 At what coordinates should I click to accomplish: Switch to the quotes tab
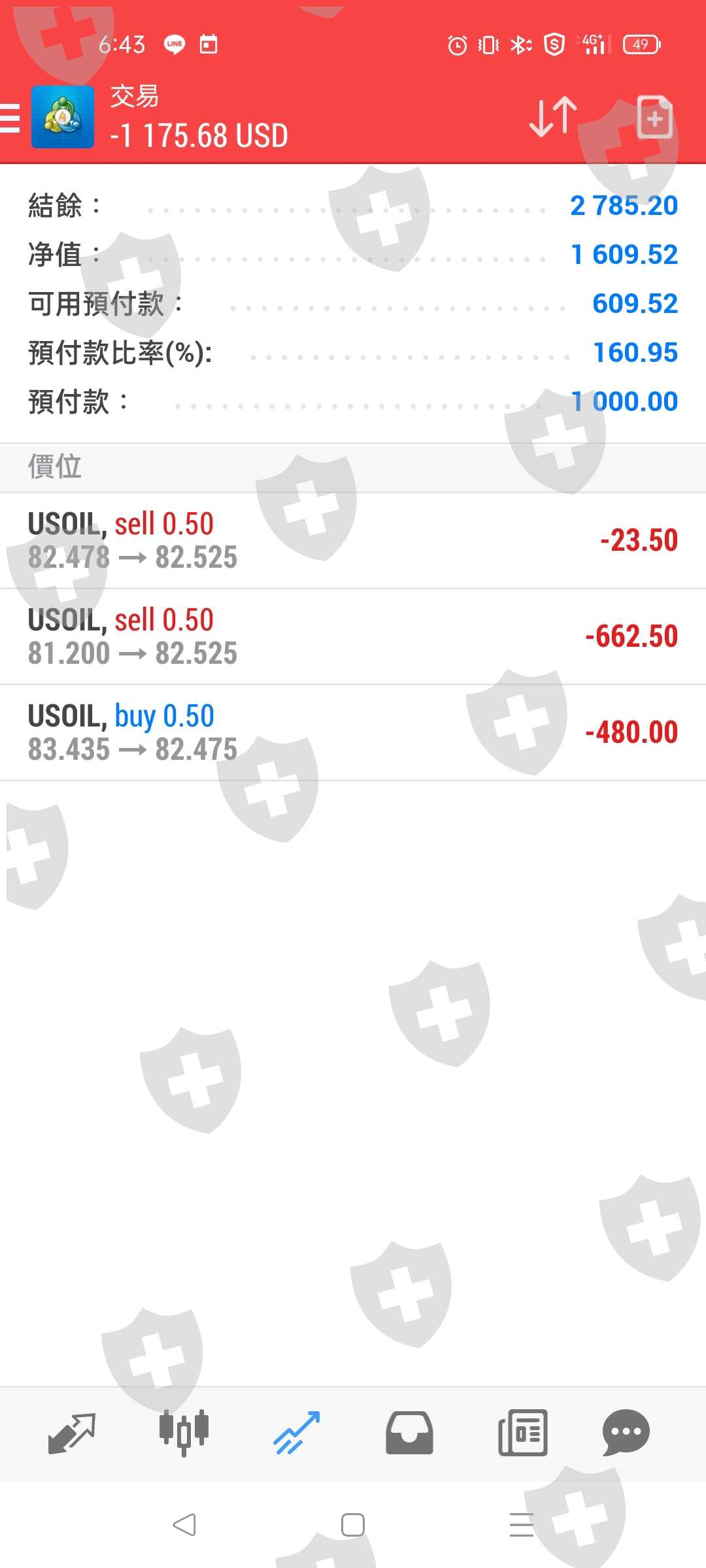click(x=72, y=1433)
